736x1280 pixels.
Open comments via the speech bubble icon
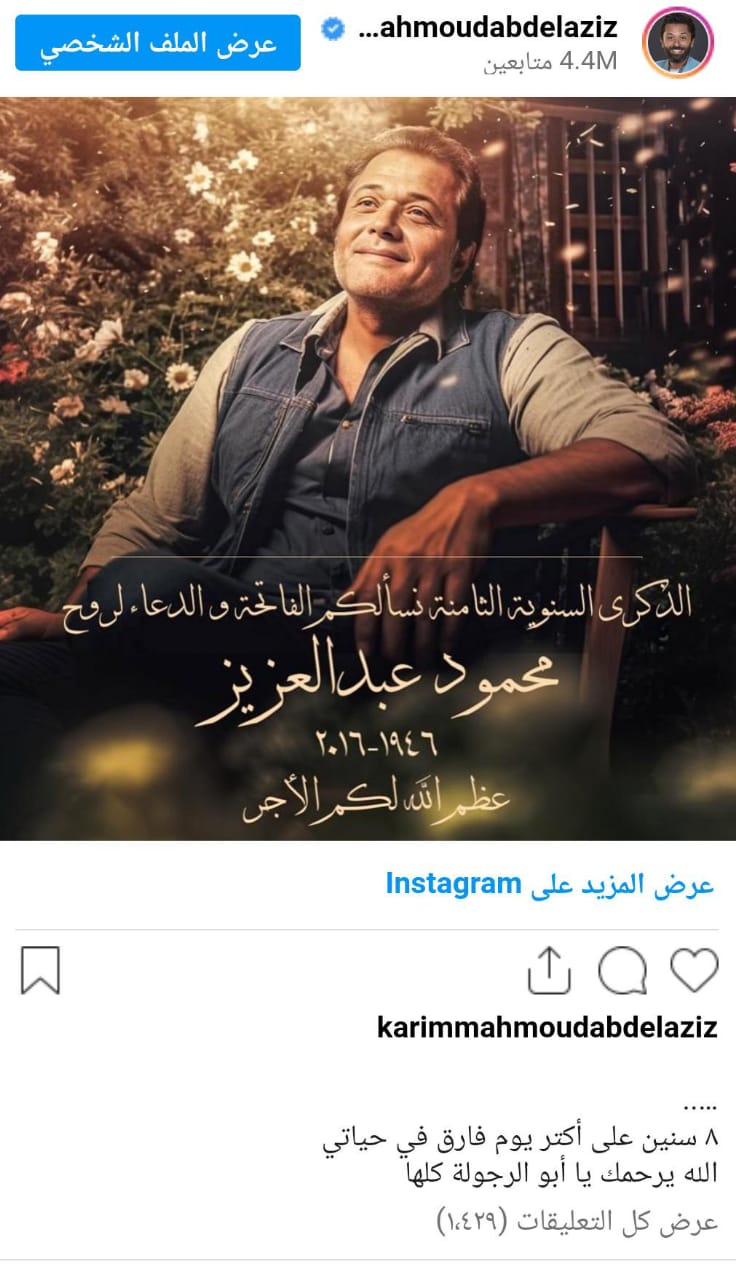[622, 970]
